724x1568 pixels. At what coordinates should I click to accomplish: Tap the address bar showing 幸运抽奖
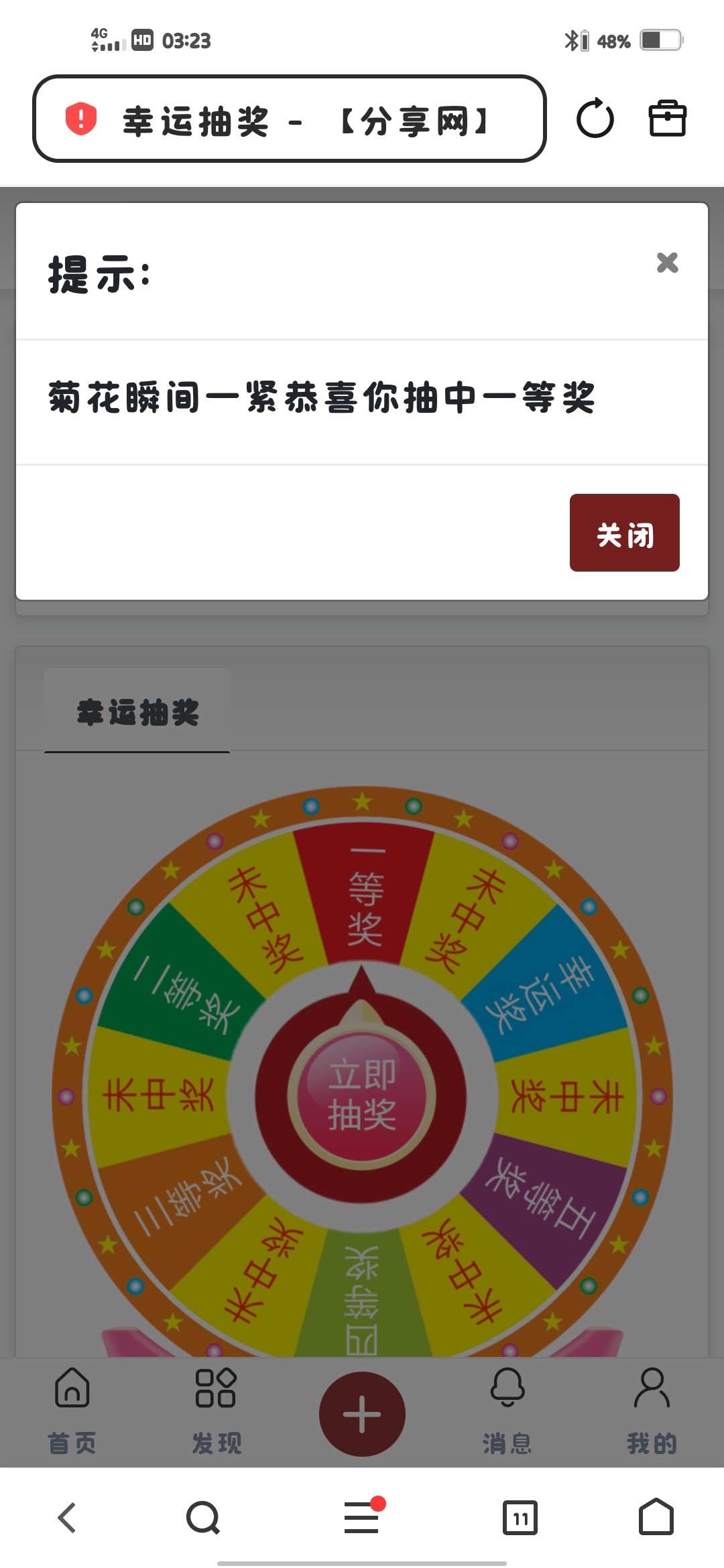[x=289, y=119]
